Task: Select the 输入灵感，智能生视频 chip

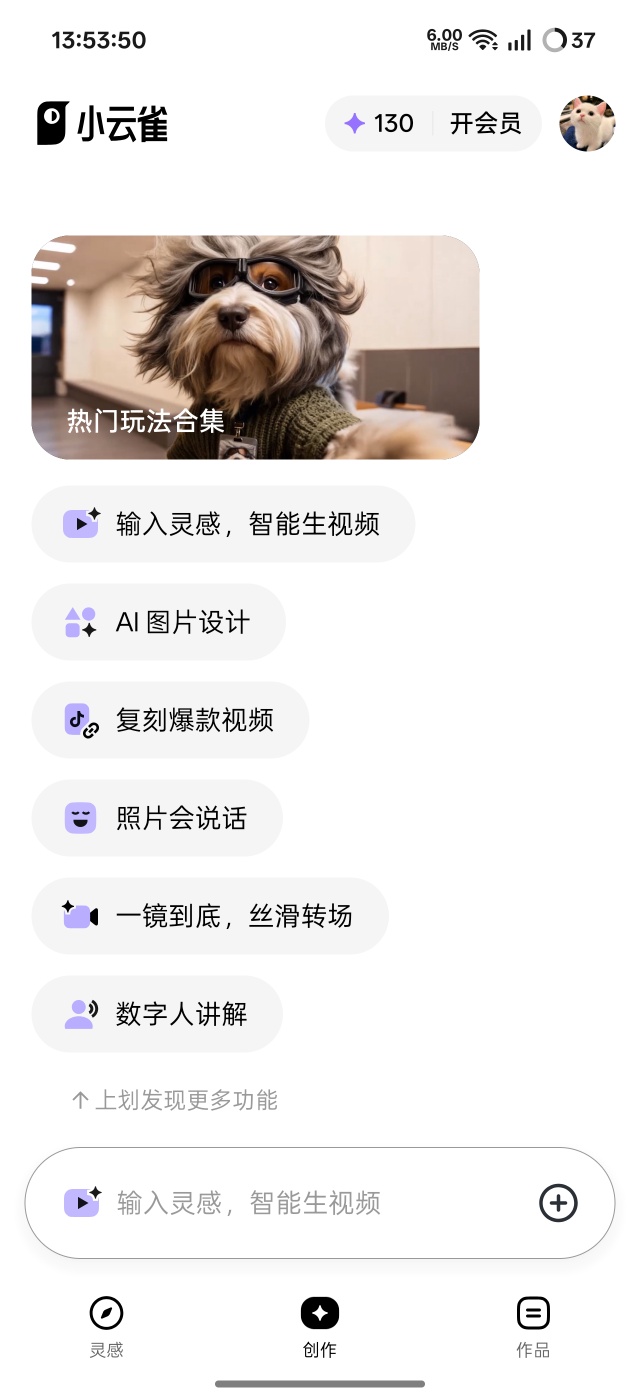Action: [223, 524]
